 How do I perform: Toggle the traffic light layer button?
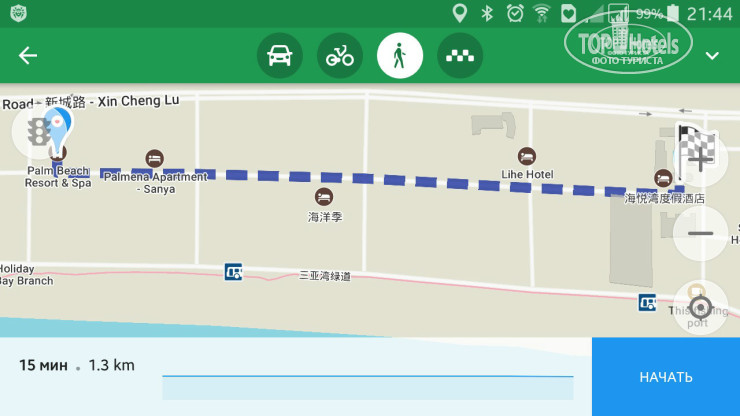pyautogui.click(x=36, y=132)
